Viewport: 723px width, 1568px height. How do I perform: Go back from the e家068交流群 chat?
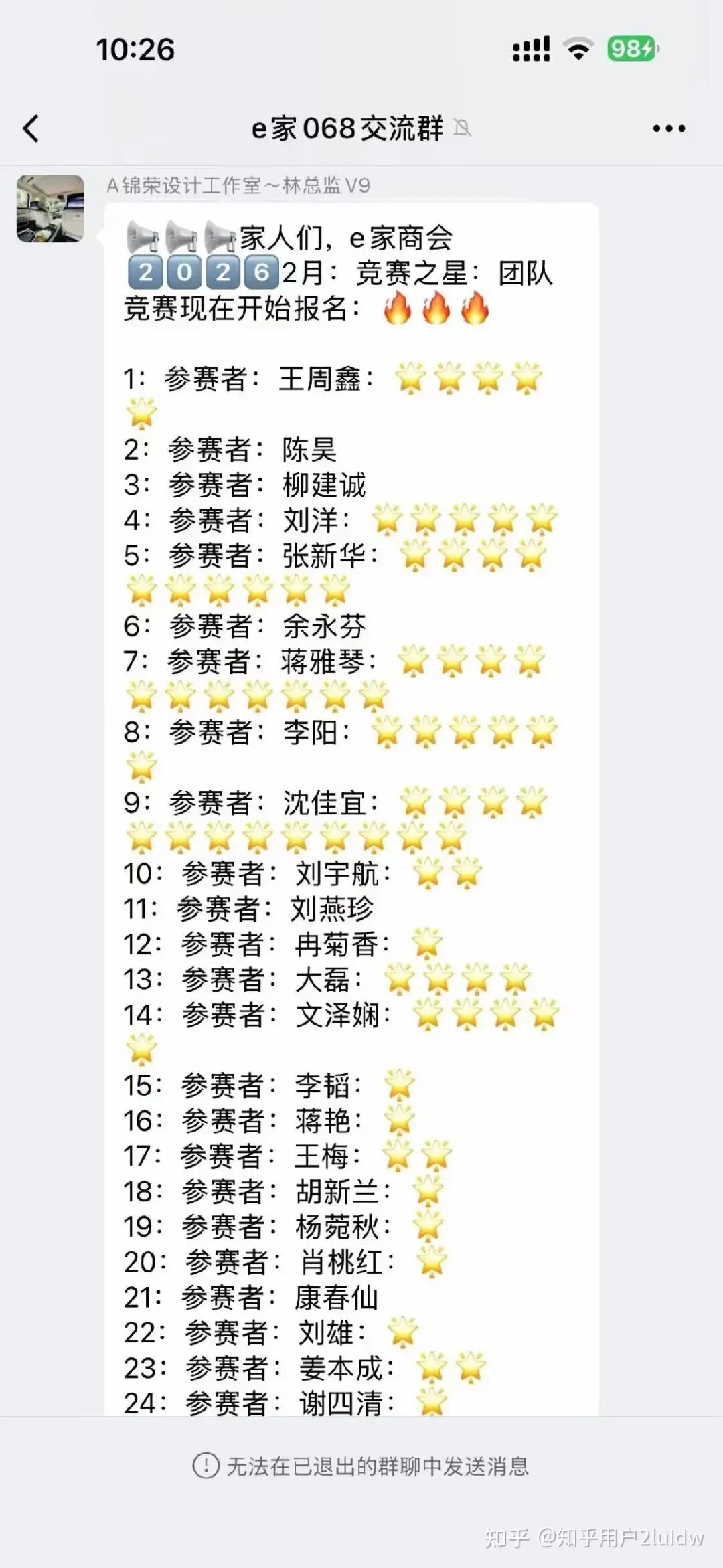[31, 128]
